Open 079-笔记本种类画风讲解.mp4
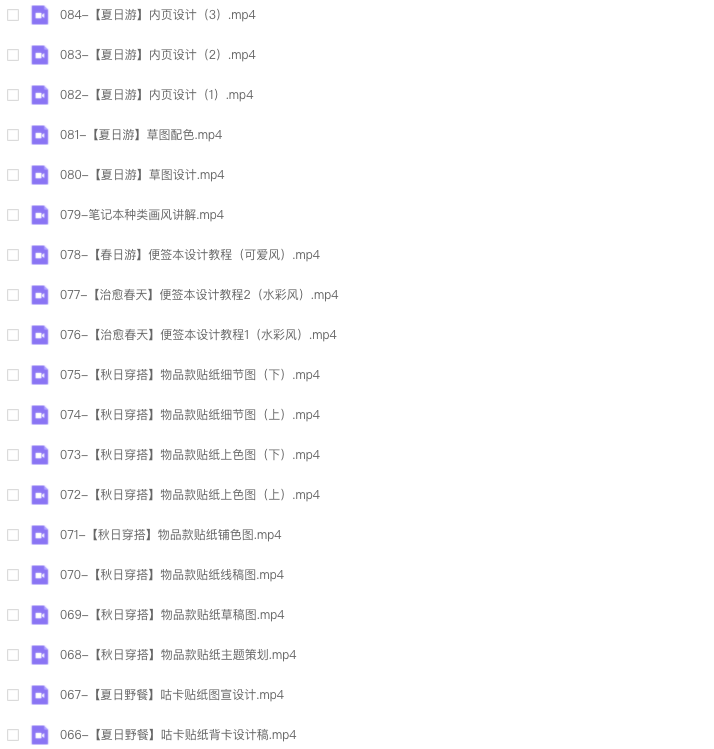Screen dimensions: 714x749 142,215
